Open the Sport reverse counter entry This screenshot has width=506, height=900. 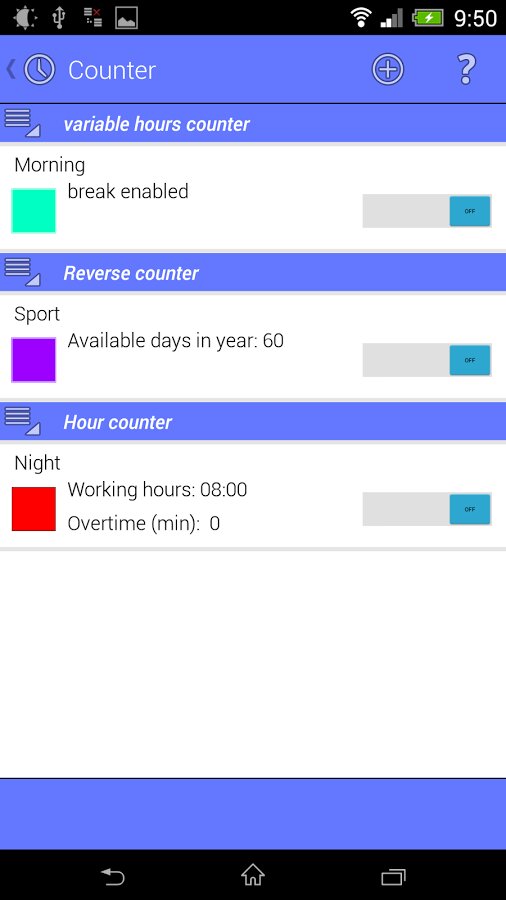[253, 346]
